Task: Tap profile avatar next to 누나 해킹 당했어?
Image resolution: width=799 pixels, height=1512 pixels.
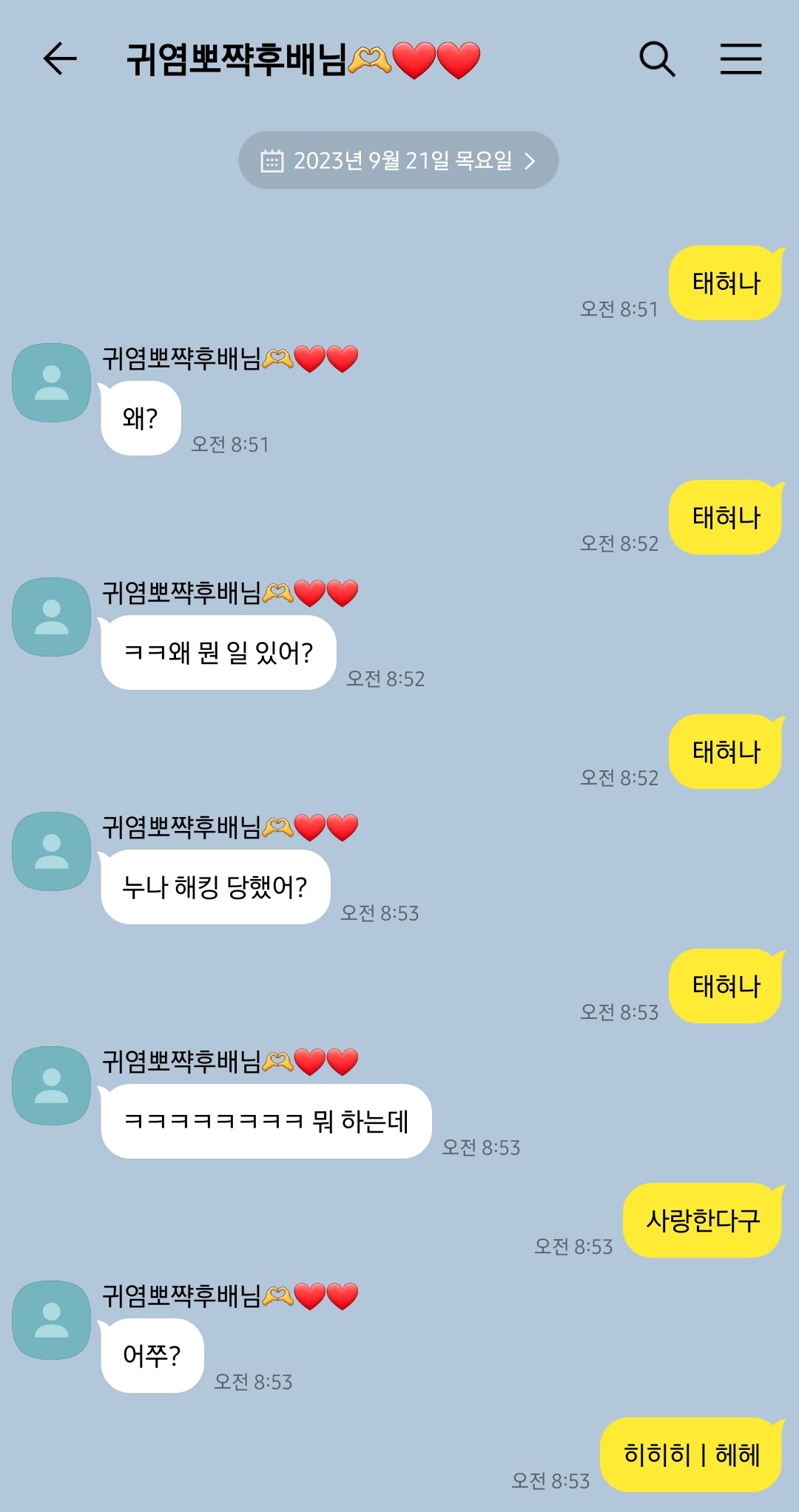Action: coord(51,851)
